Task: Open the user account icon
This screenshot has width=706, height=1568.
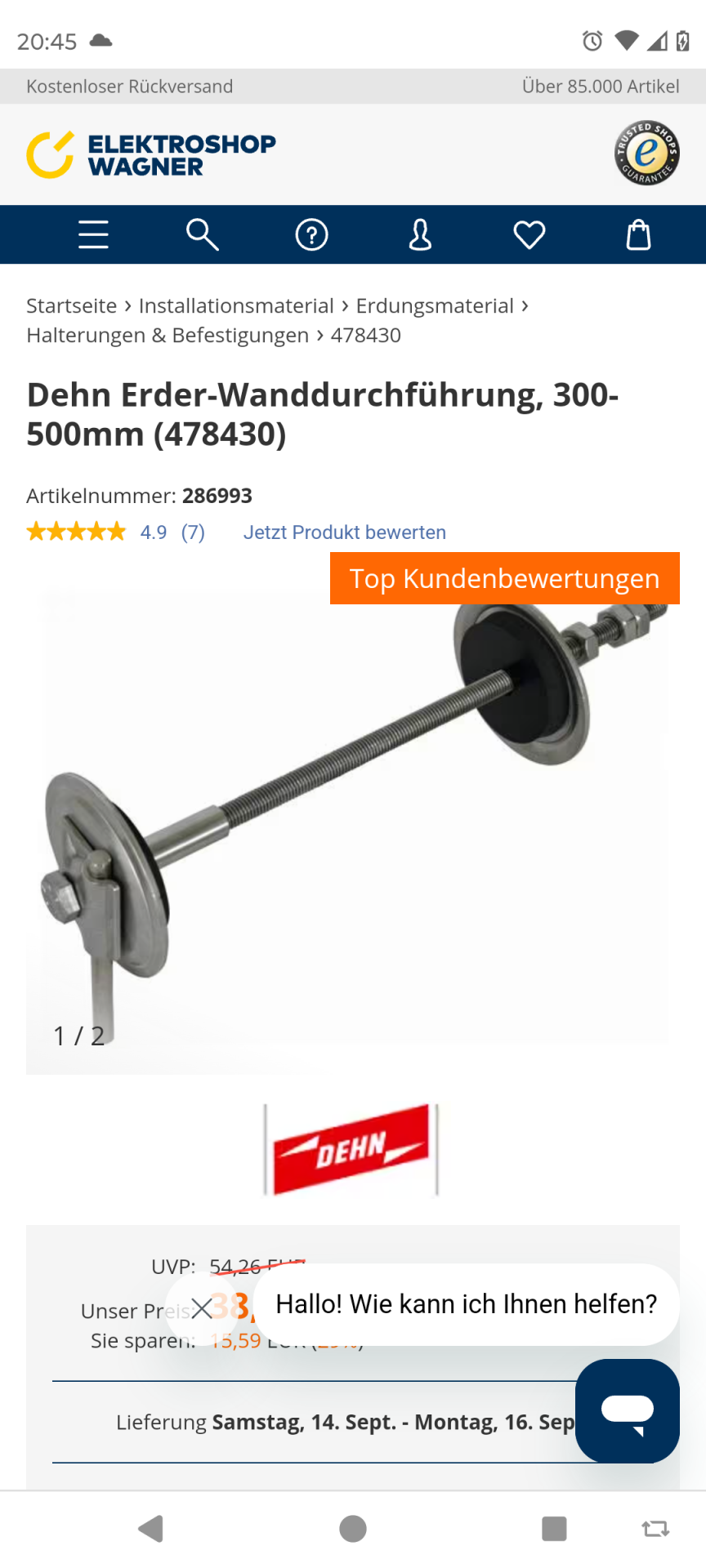Action: (420, 235)
